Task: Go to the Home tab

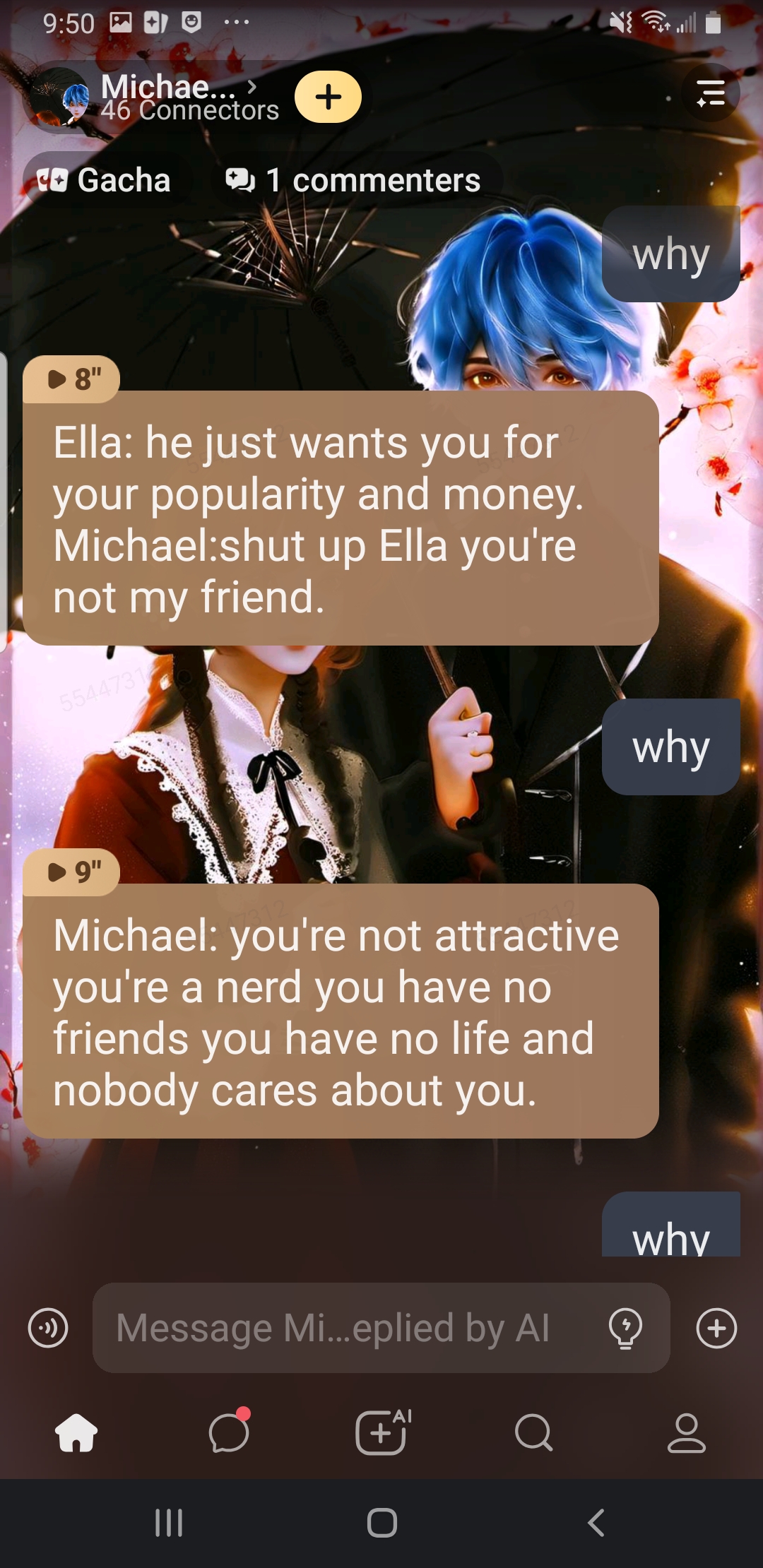Action: click(76, 1432)
